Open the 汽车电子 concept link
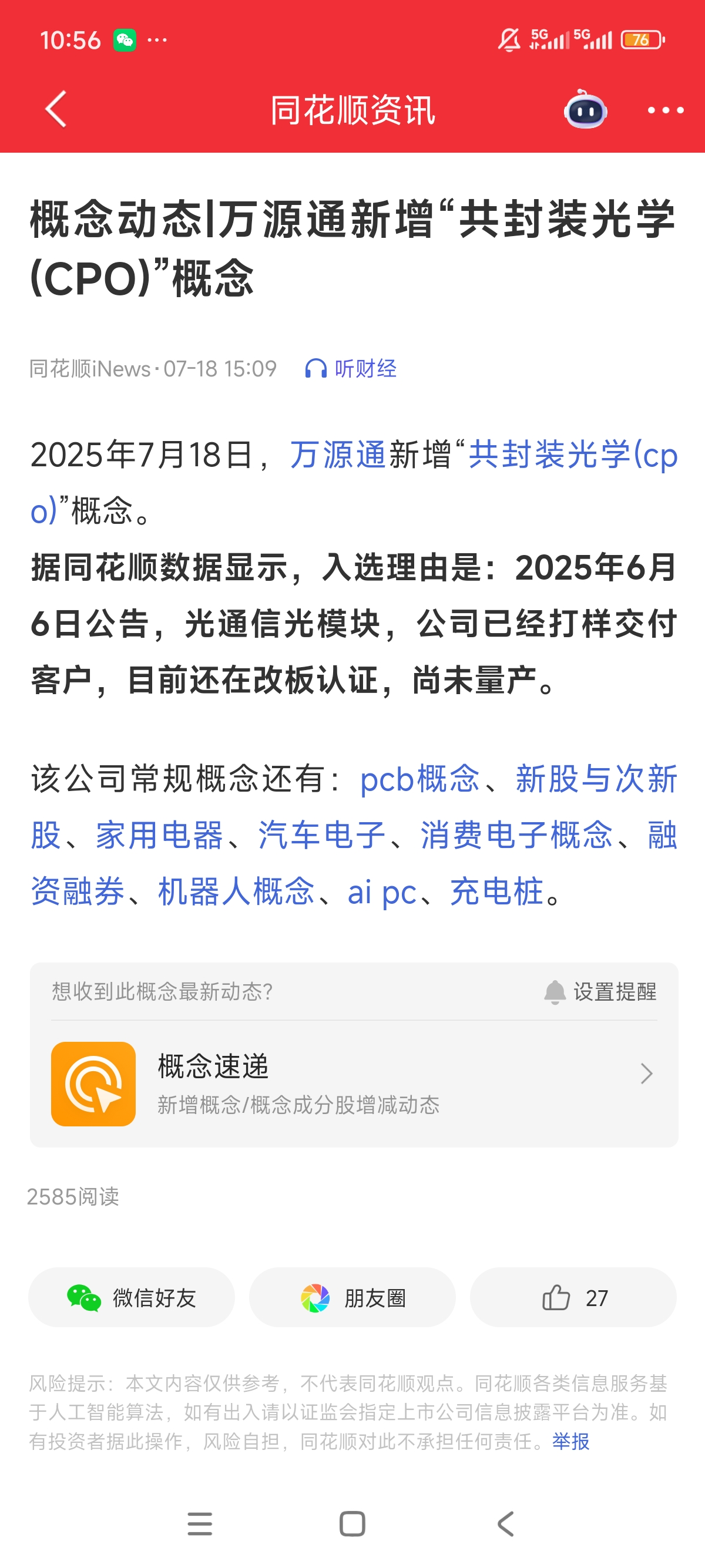Viewport: 705px width, 1568px height. (x=321, y=835)
